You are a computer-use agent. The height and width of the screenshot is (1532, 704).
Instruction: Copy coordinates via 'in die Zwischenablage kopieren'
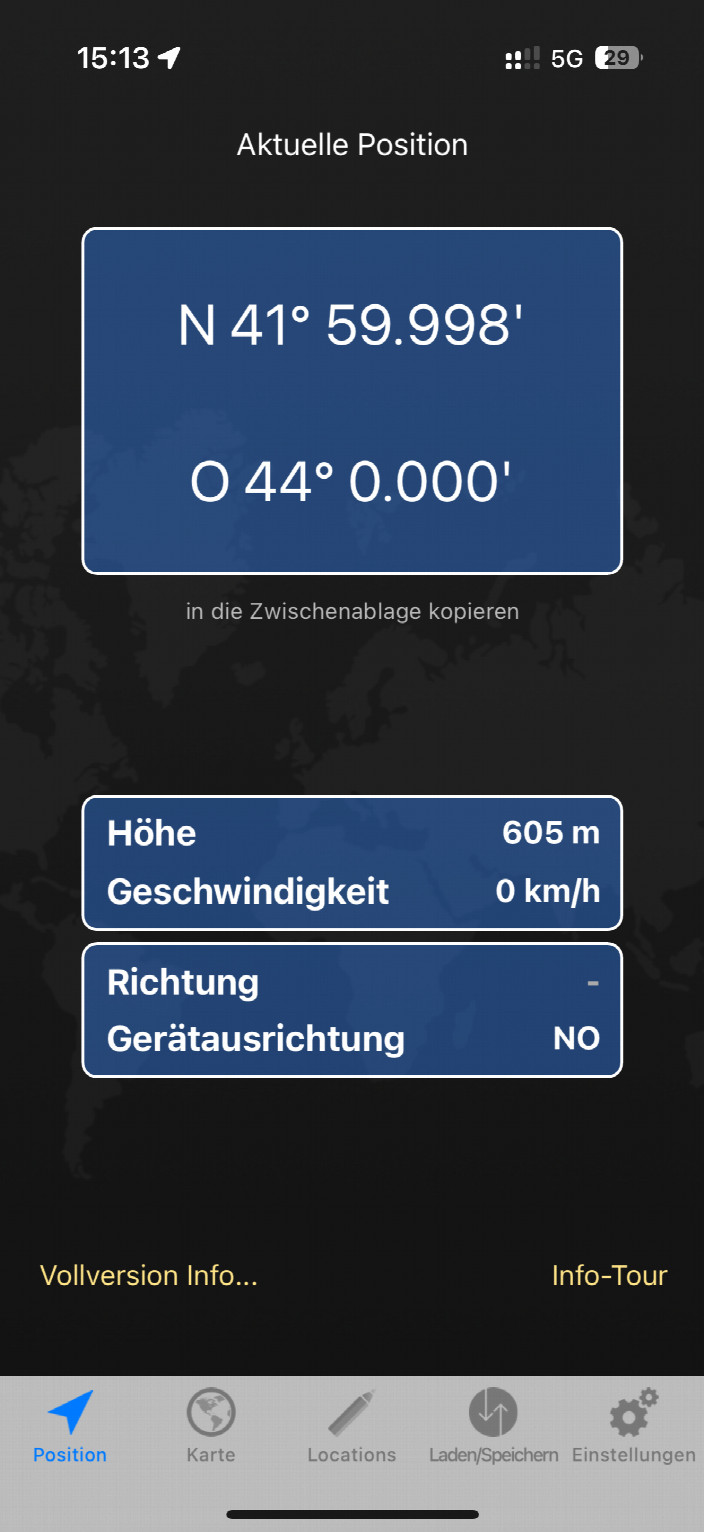(352, 611)
